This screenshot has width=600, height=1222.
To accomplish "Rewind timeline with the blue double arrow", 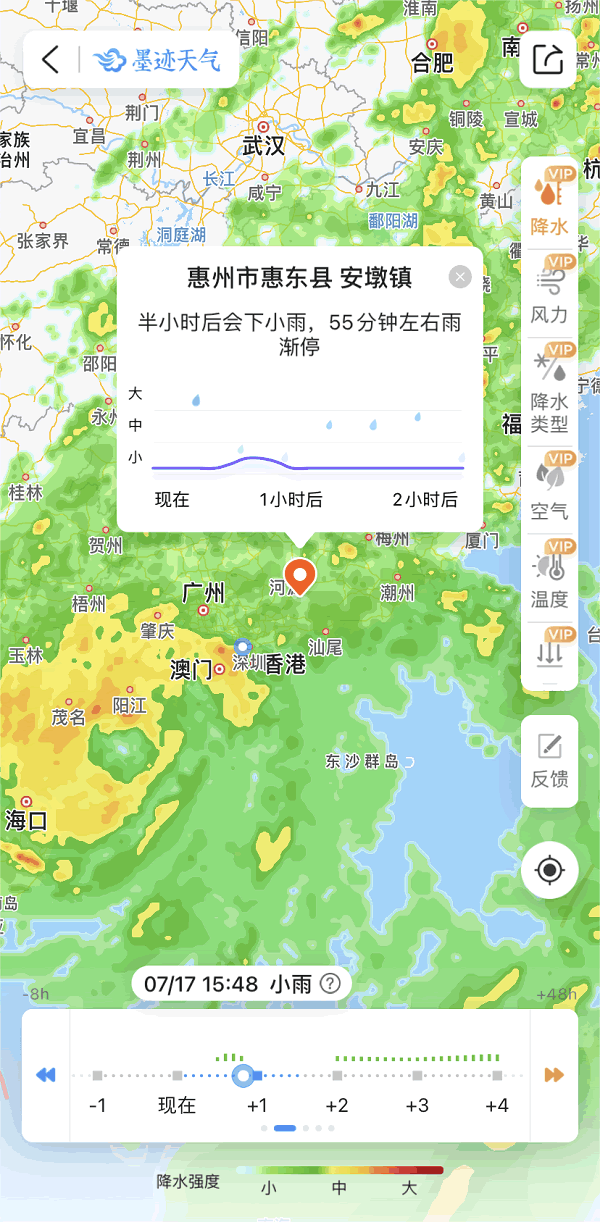I will pos(46,1075).
